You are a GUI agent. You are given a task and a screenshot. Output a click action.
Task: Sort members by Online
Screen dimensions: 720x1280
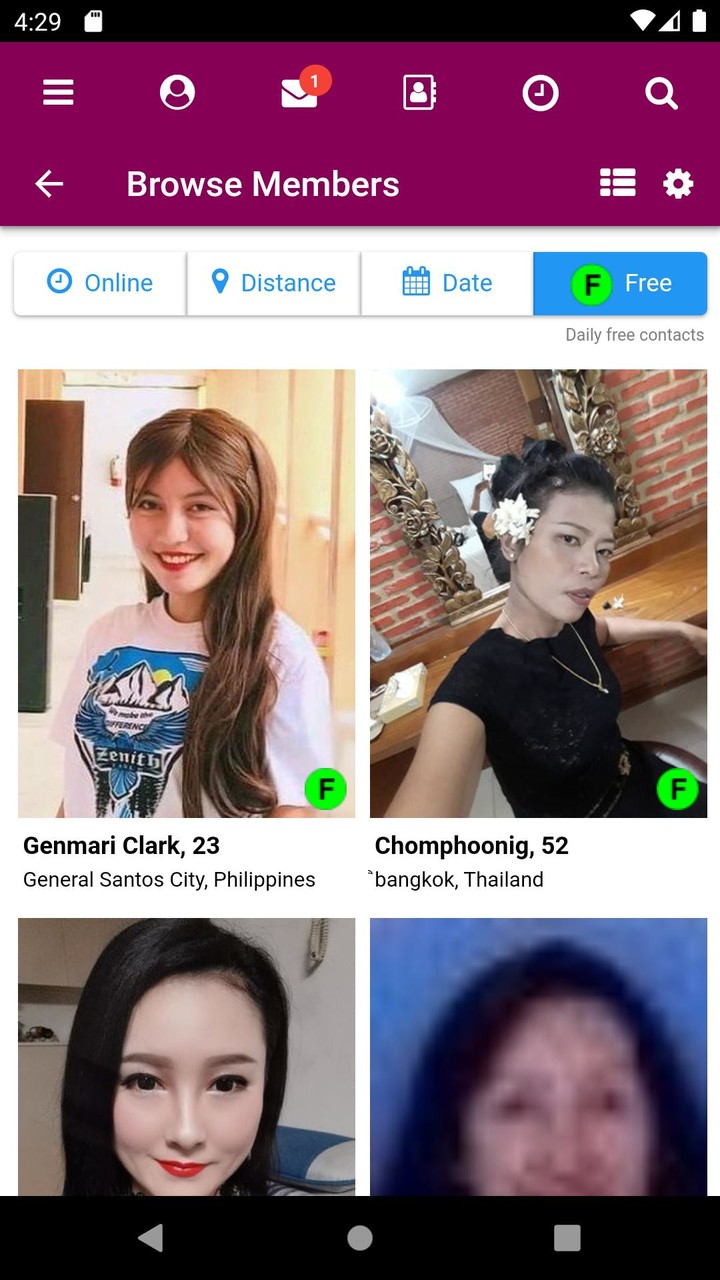point(100,283)
